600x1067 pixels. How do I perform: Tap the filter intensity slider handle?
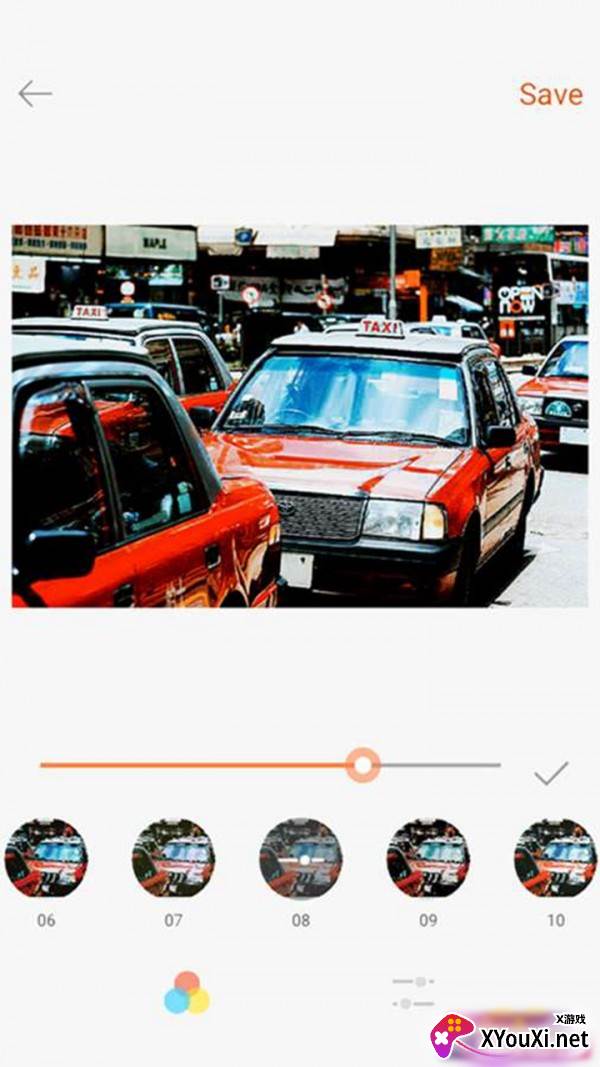click(x=363, y=766)
